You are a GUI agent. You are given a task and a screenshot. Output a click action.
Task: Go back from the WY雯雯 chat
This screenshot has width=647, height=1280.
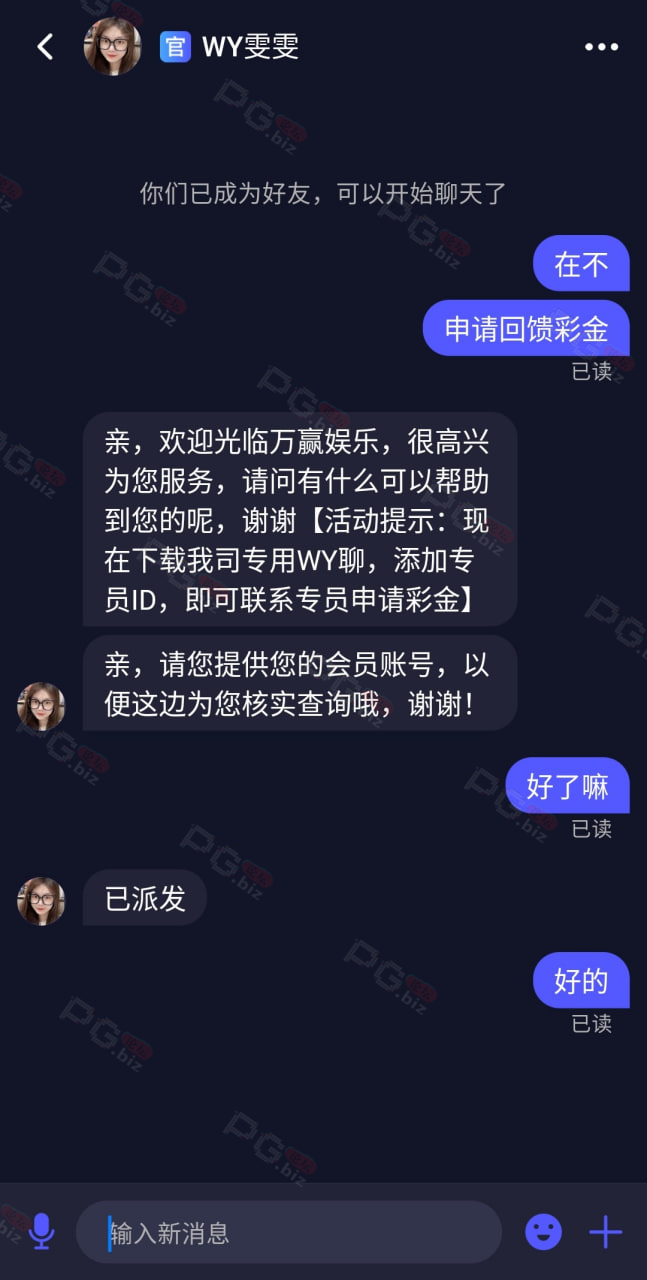(45, 46)
